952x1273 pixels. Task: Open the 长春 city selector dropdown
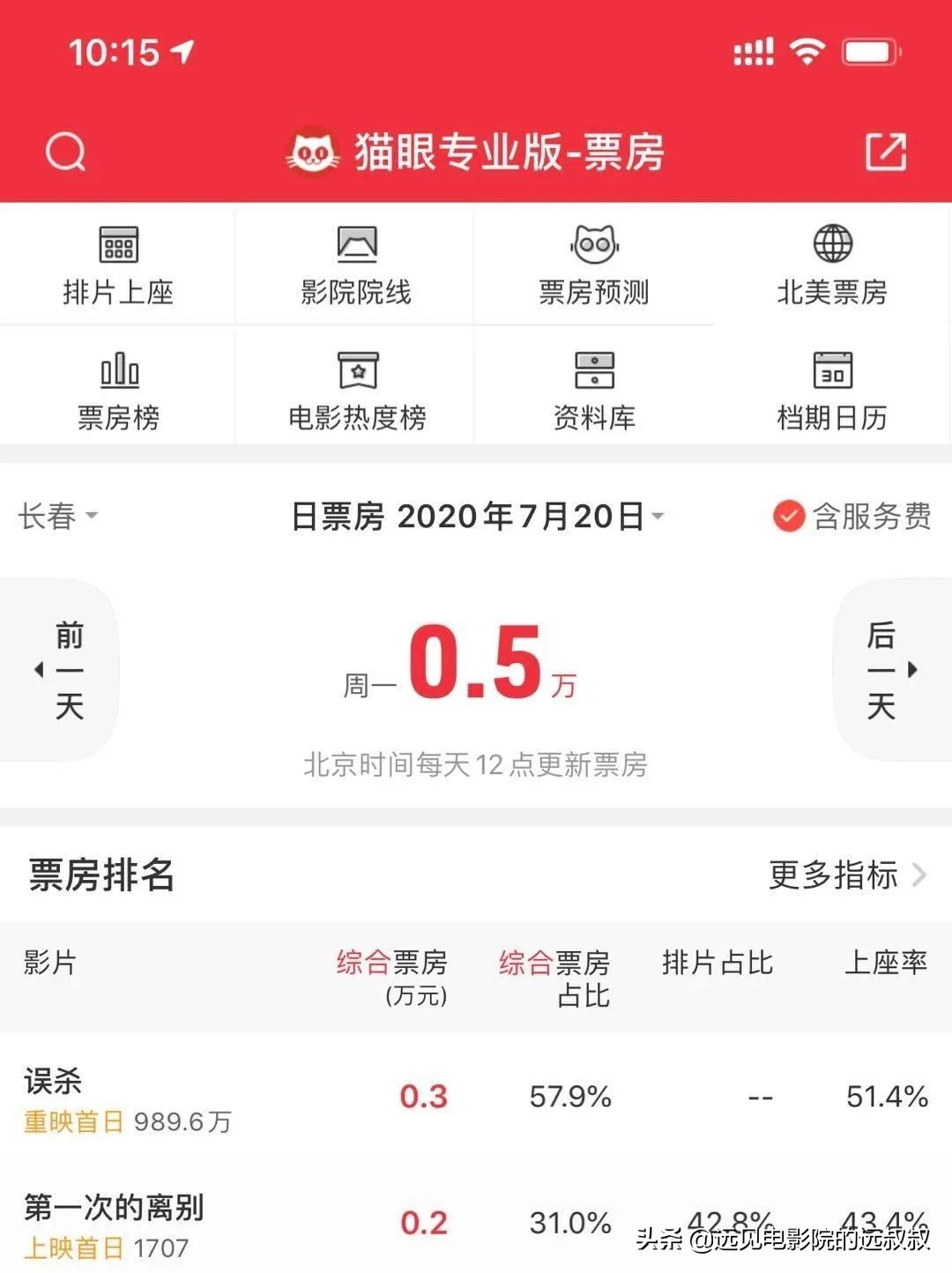tap(55, 518)
